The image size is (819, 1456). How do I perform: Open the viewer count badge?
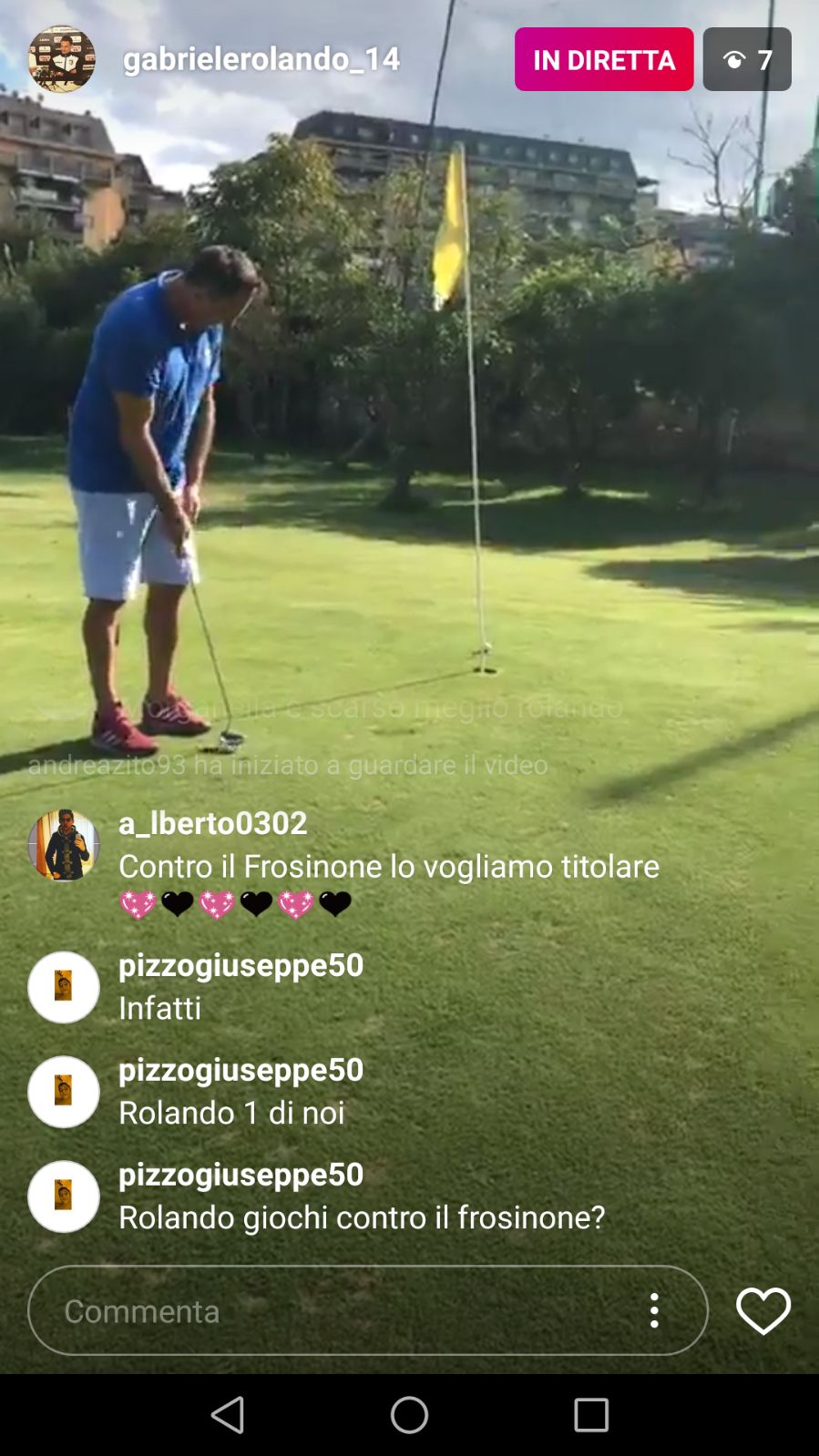746,60
